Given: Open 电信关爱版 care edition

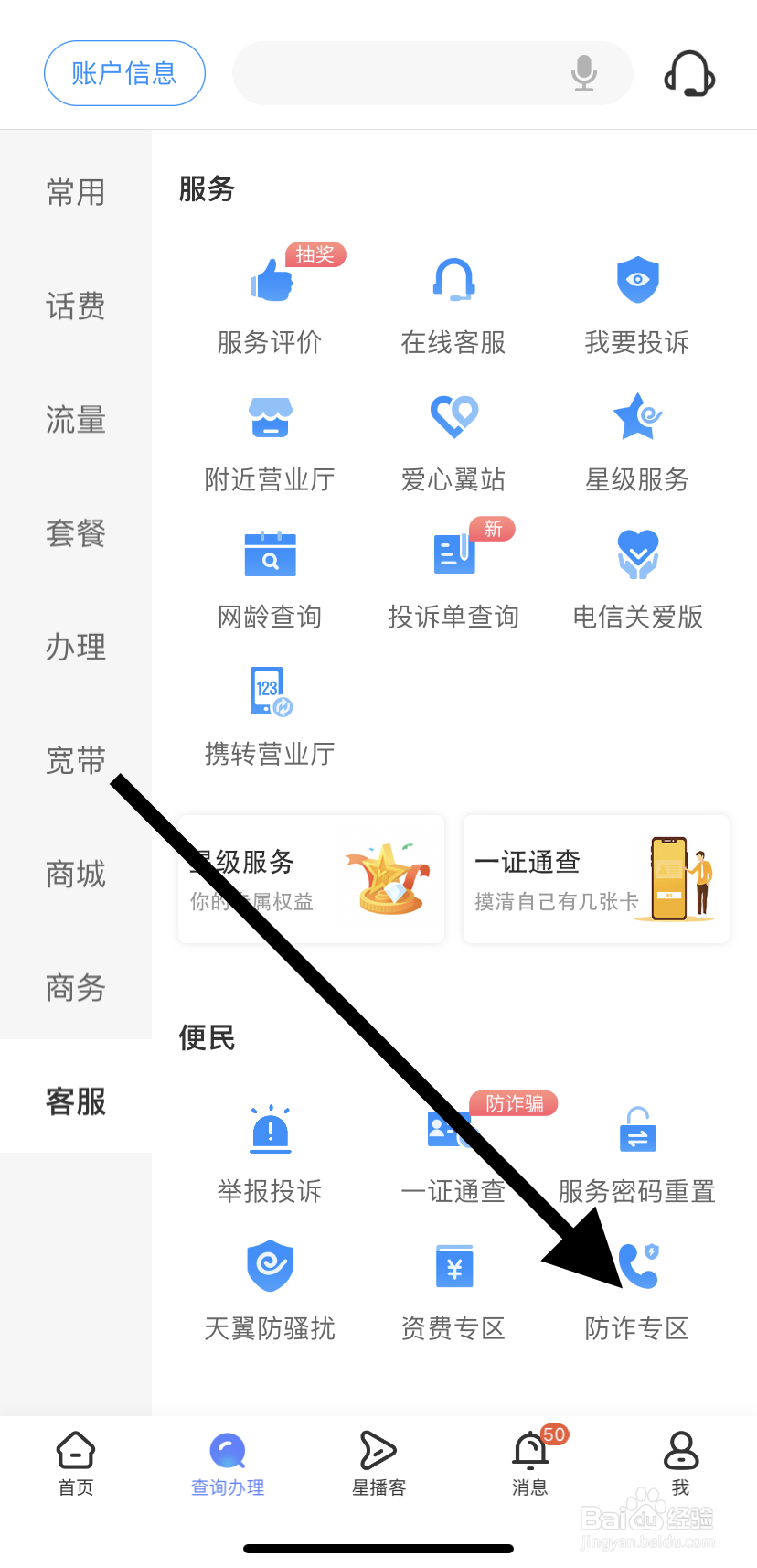Looking at the screenshot, I should 636,576.
